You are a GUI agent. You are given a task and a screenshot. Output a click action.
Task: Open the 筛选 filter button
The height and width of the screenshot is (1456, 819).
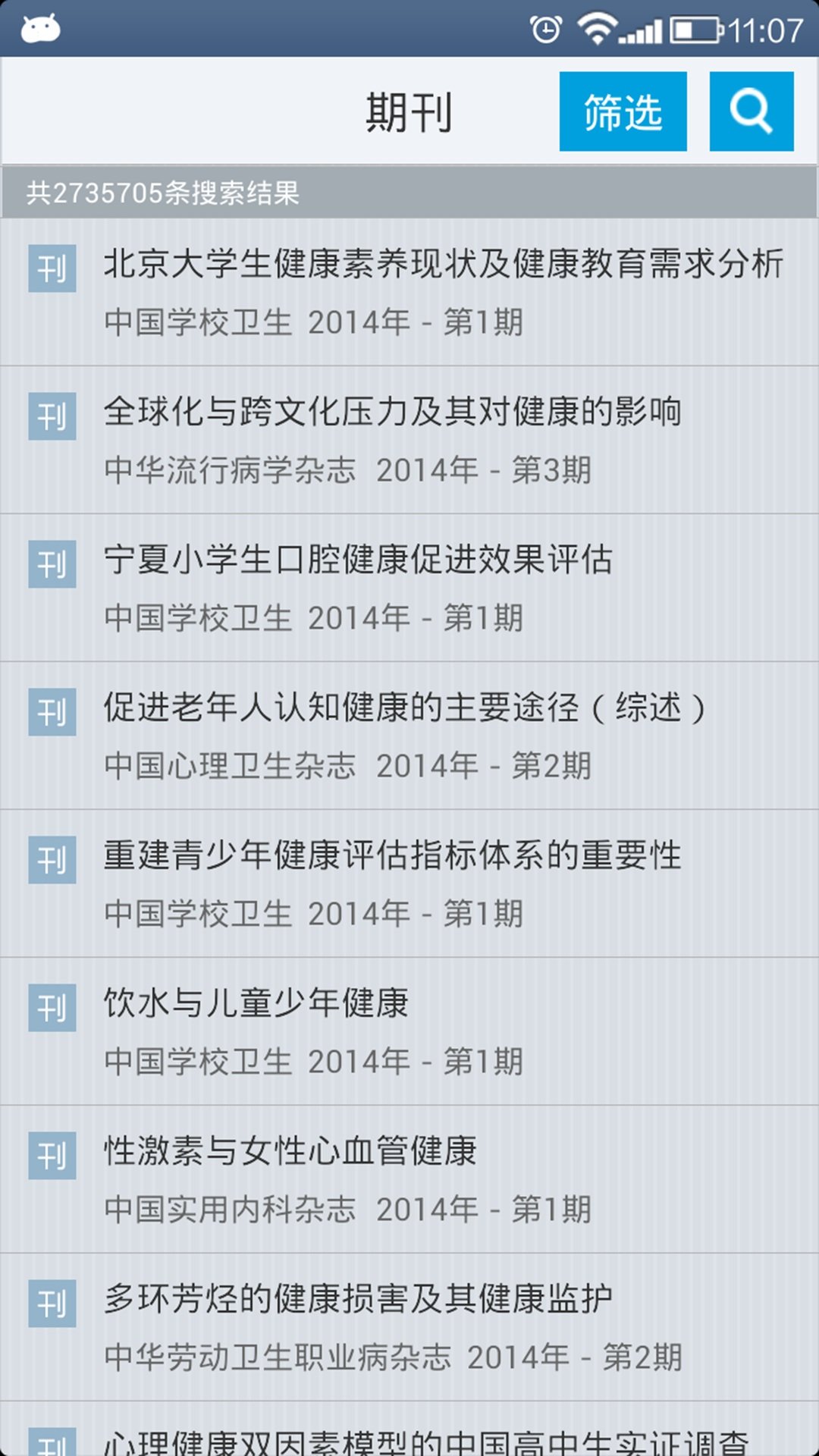(x=623, y=111)
